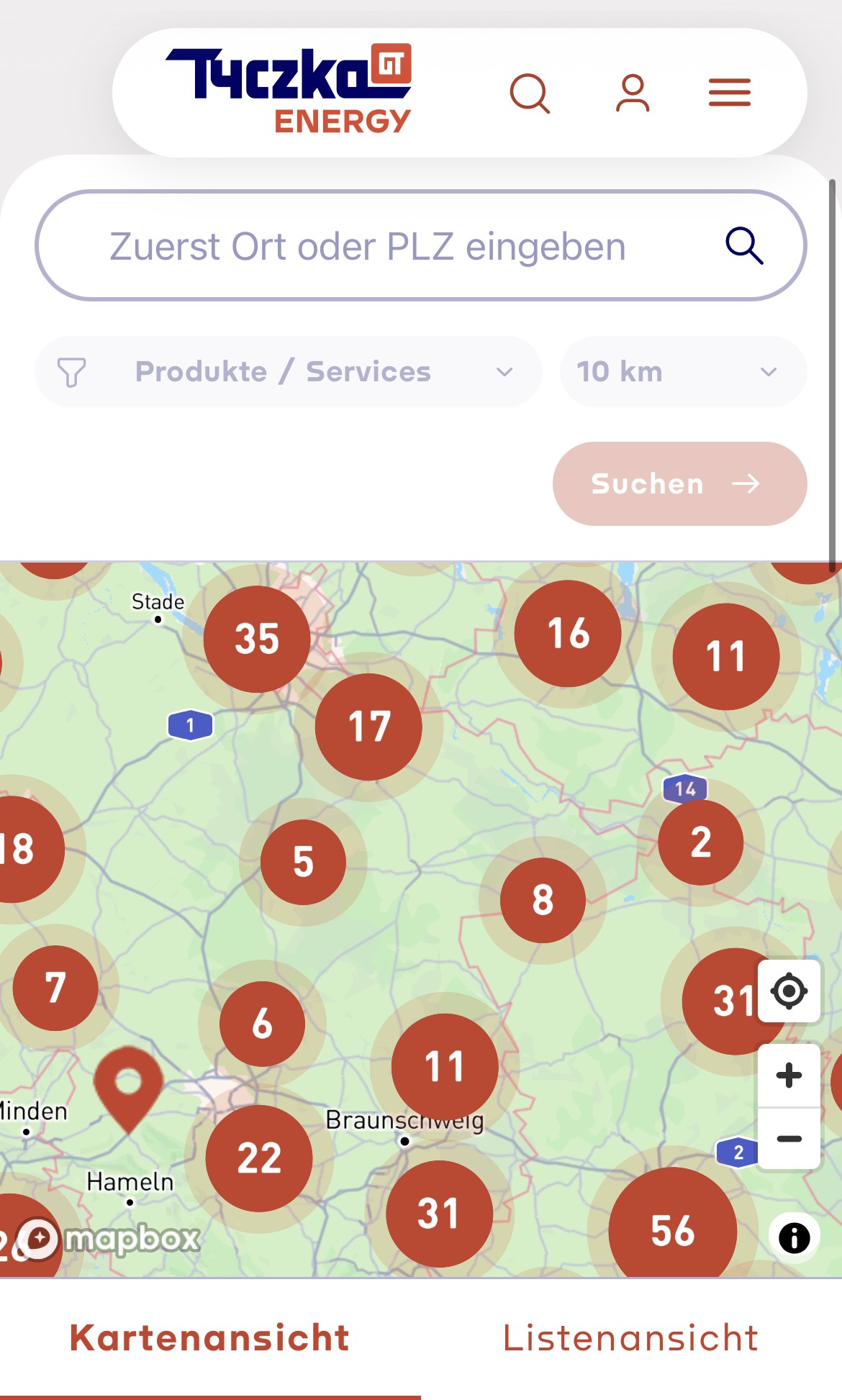Viewport: 842px width, 1400px height.
Task: Open the cluster marker showing 8
Action: 543,900
